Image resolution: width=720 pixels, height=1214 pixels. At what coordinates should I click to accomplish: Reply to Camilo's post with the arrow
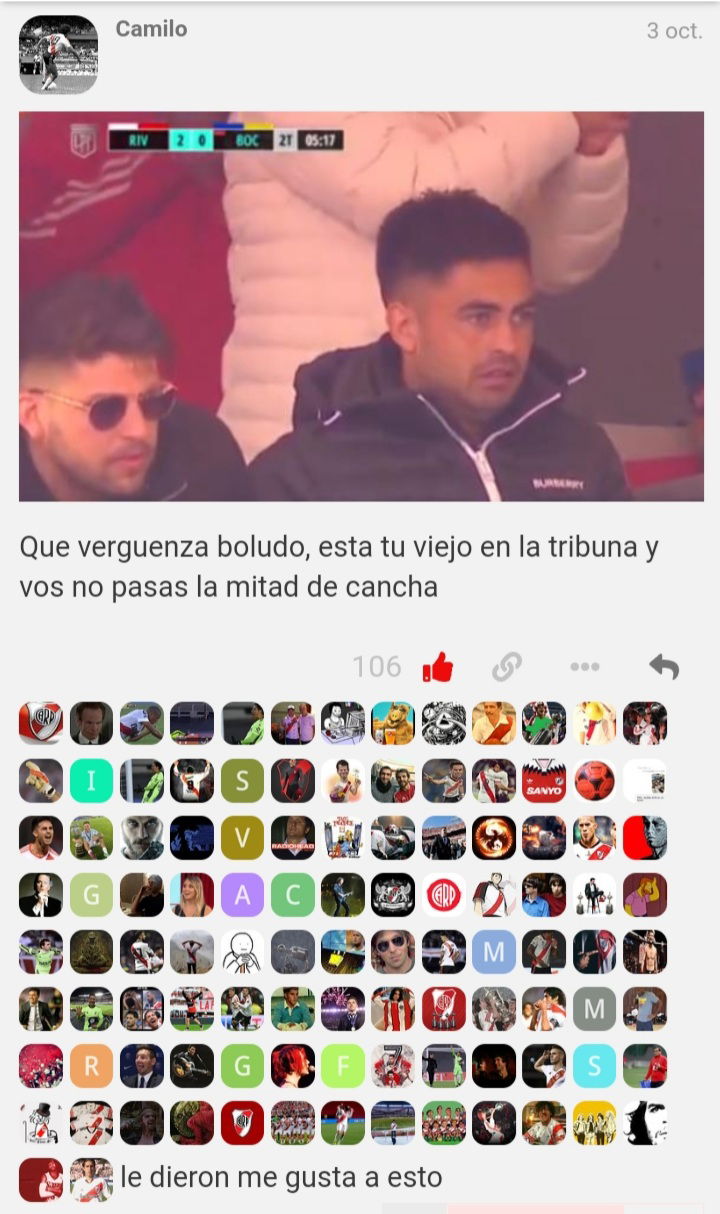click(664, 667)
